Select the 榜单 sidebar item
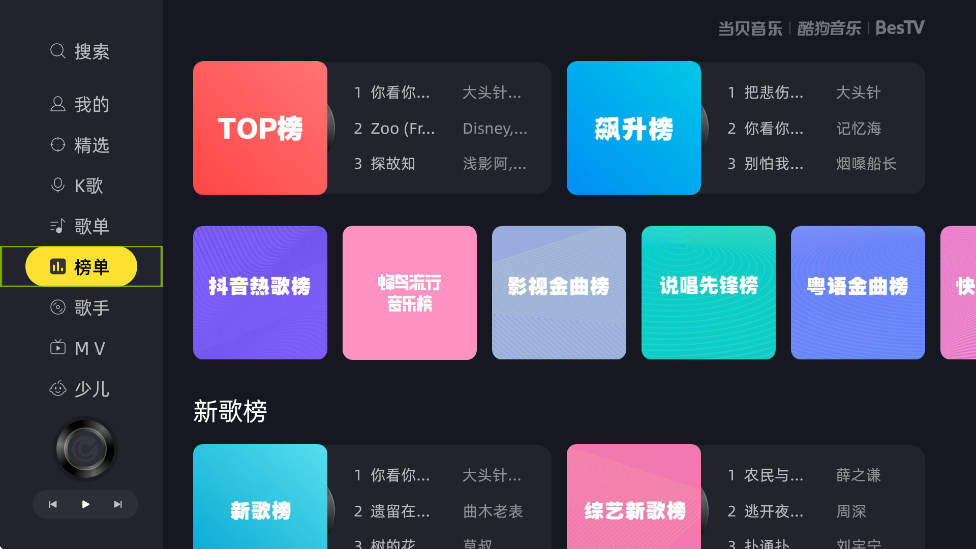The width and height of the screenshot is (976, 549). [x=81, y=267]
